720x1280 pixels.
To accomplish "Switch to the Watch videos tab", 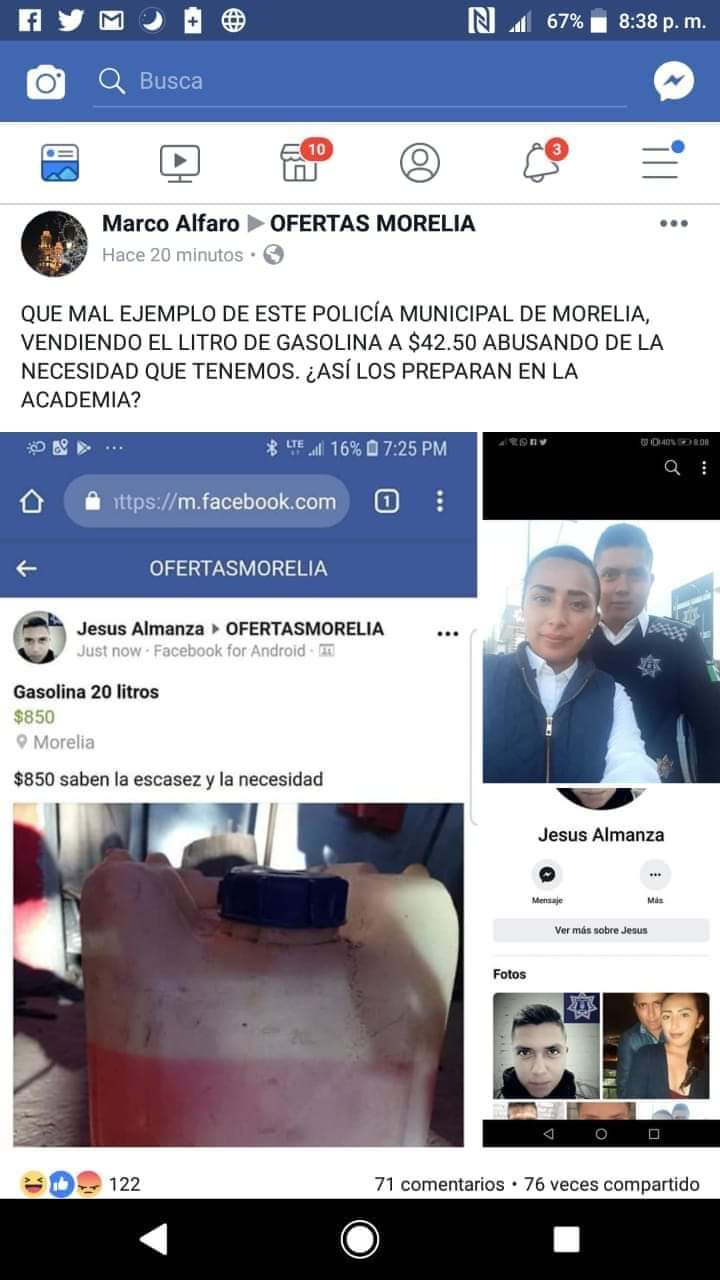I will pyautogui.click(x=180, y=162).
